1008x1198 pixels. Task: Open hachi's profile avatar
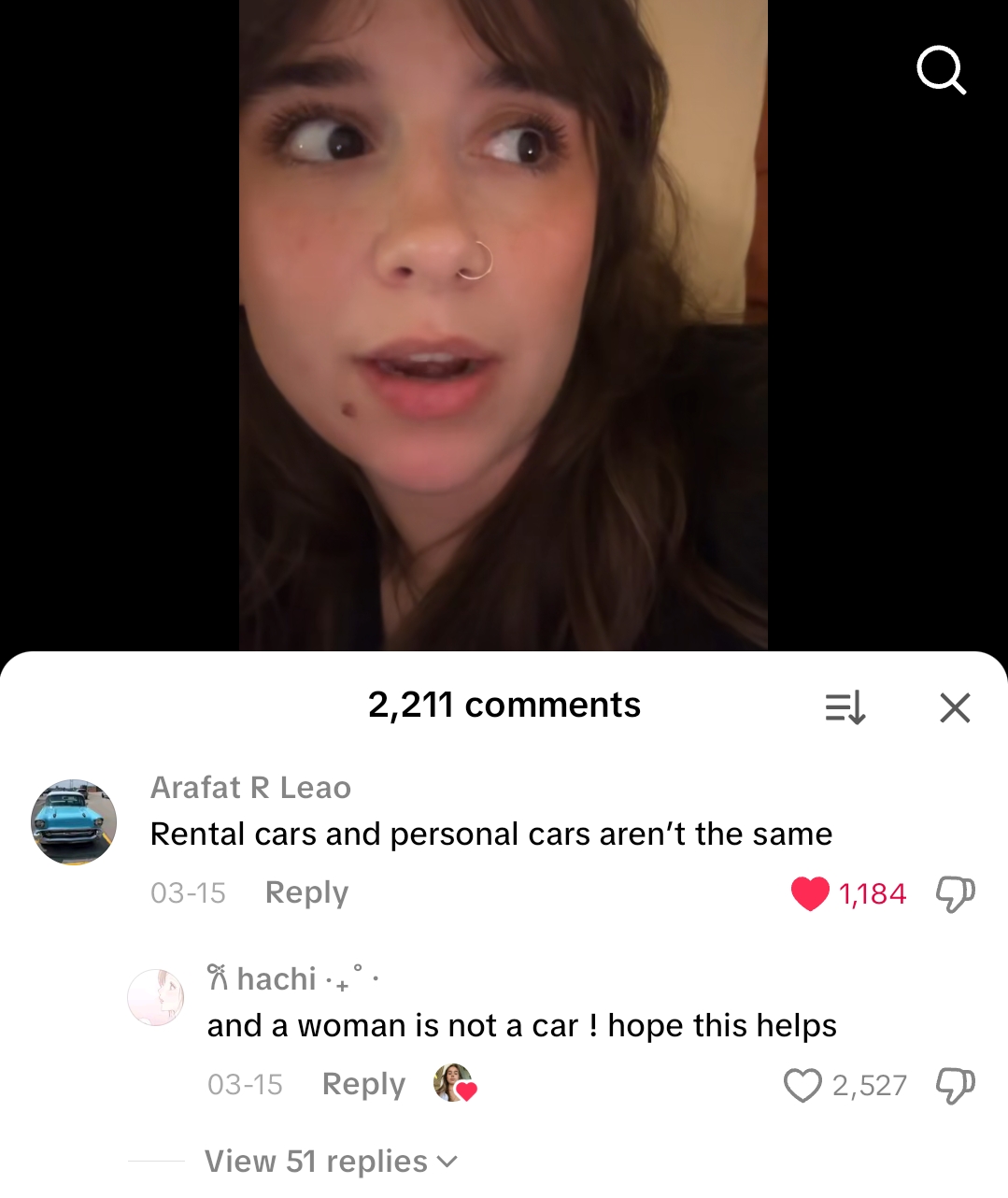point(156,997)
